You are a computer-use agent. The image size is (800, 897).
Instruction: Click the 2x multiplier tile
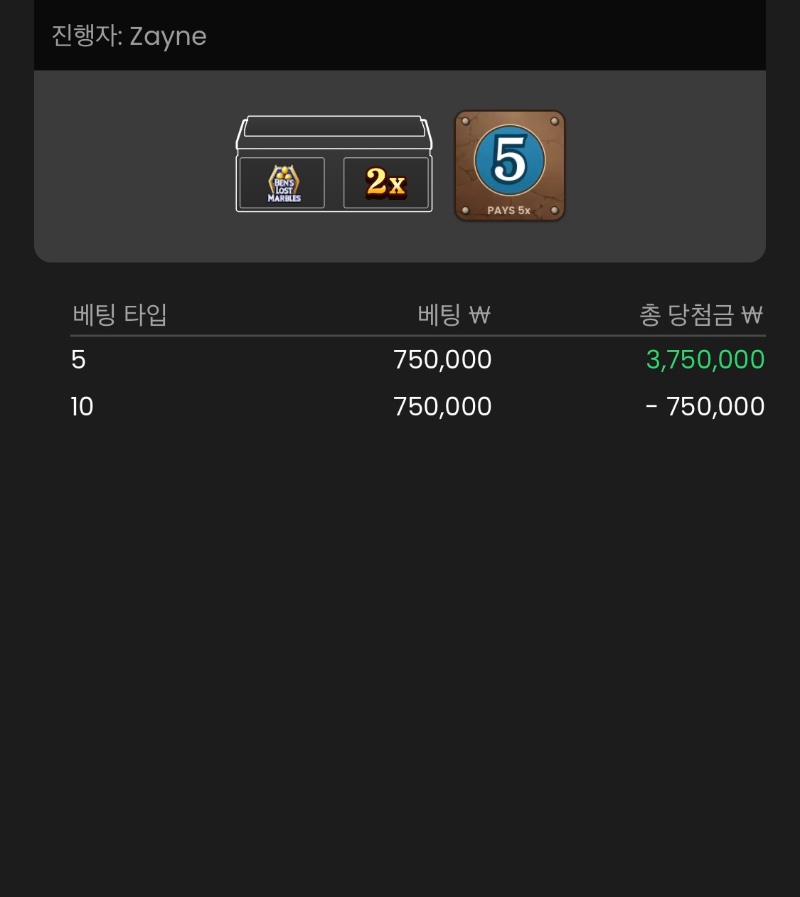pyautogui.click(x=387, y=181)
